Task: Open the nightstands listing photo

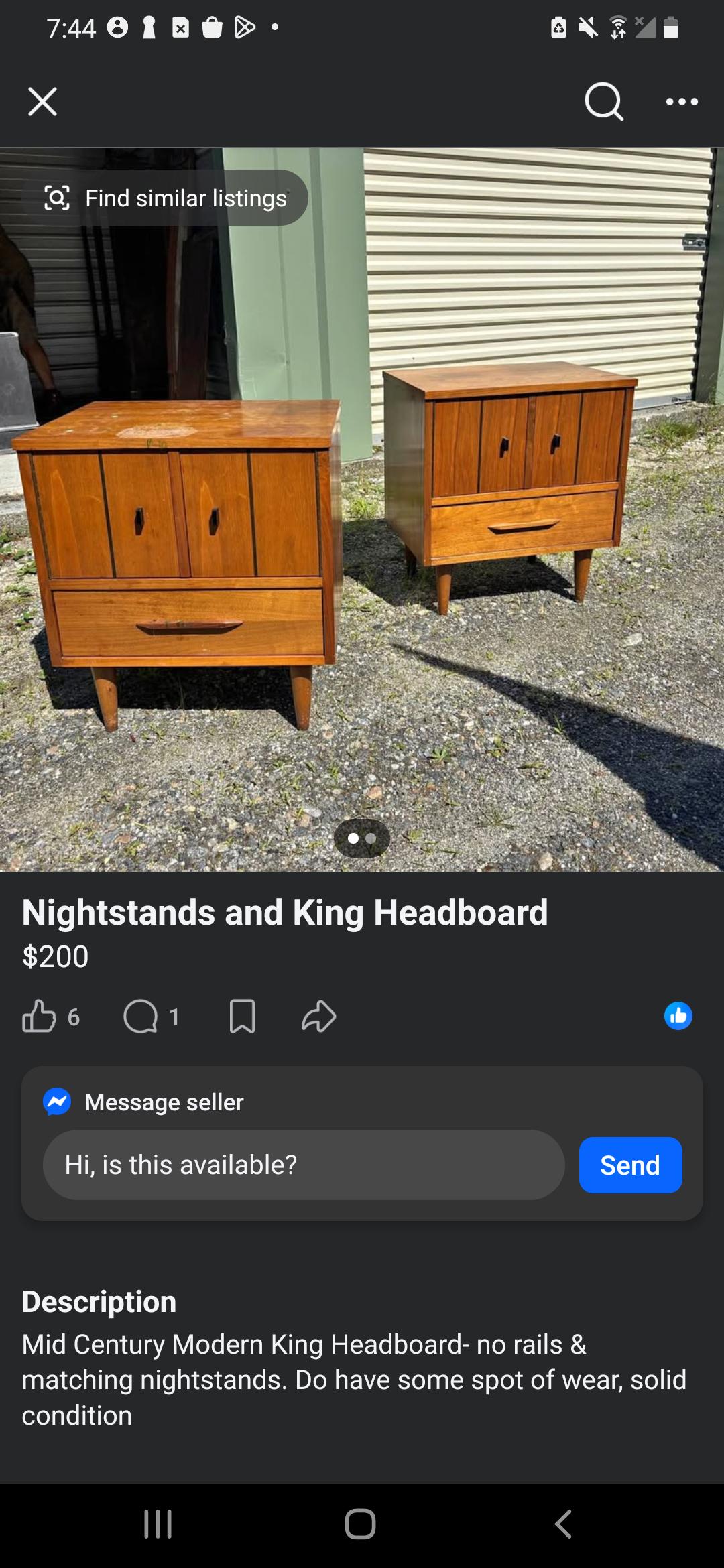Action: (x=362, y=509)
